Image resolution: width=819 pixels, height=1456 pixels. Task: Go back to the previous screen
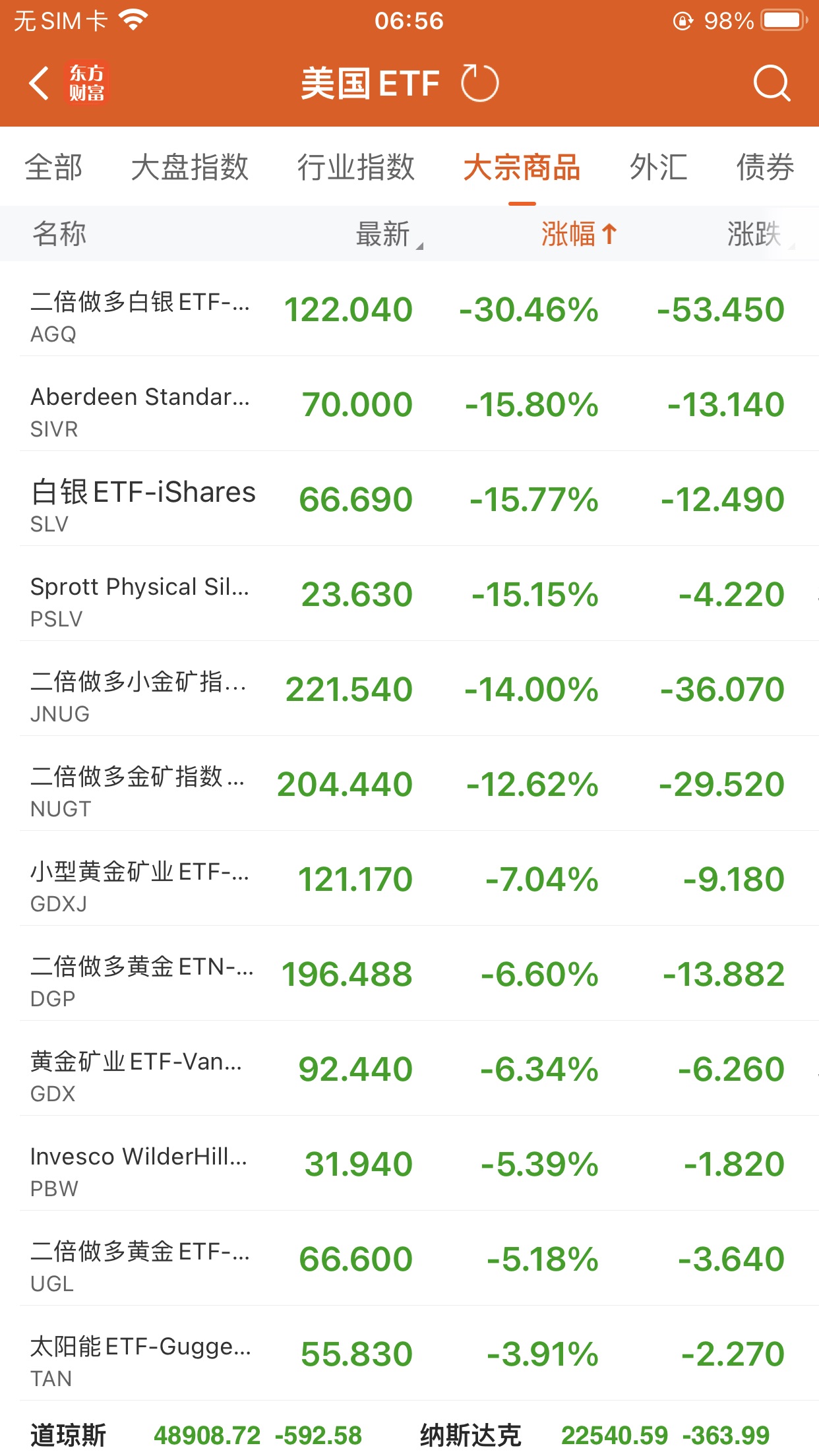coord(40,84)
